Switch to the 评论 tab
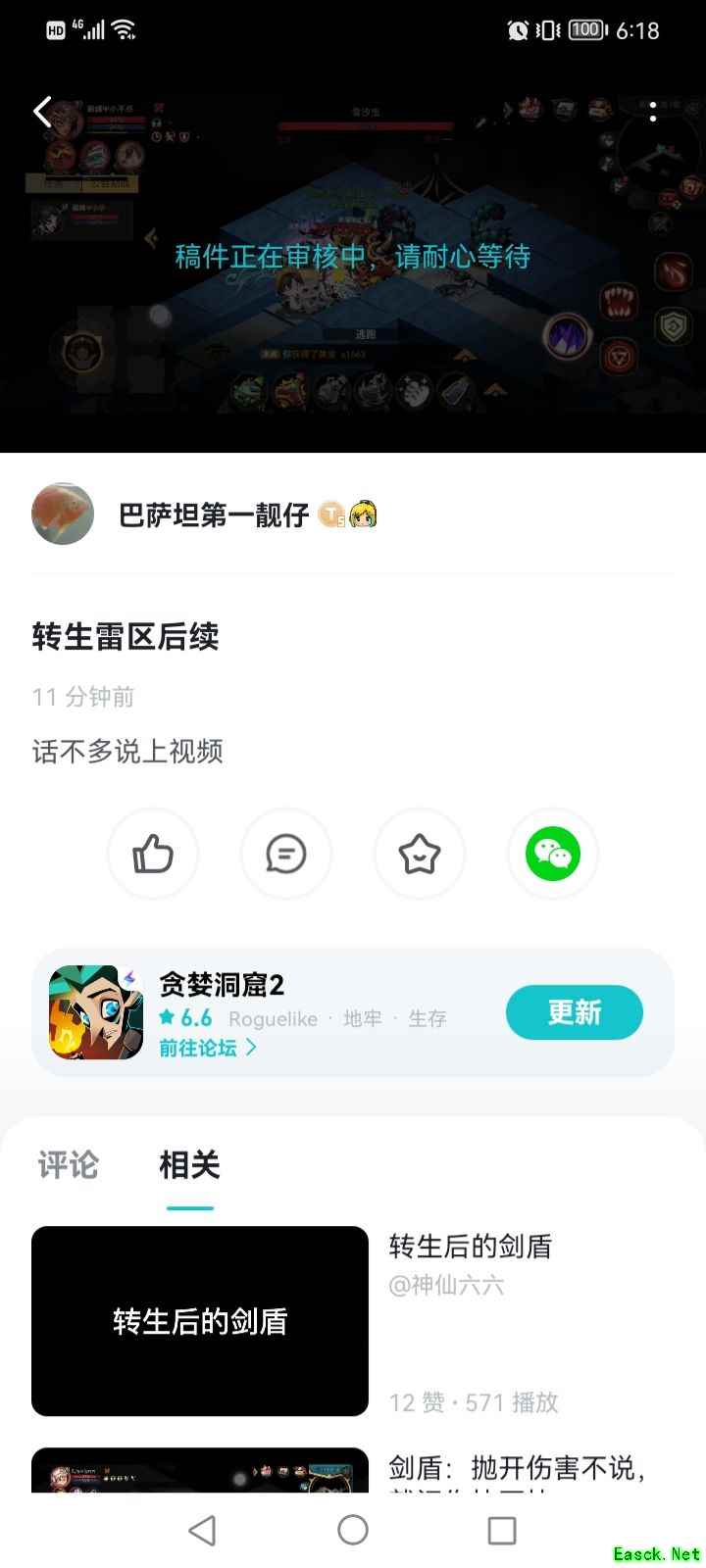The image size is (706, 1568). pyautogui.click(x=69, y=1165)
